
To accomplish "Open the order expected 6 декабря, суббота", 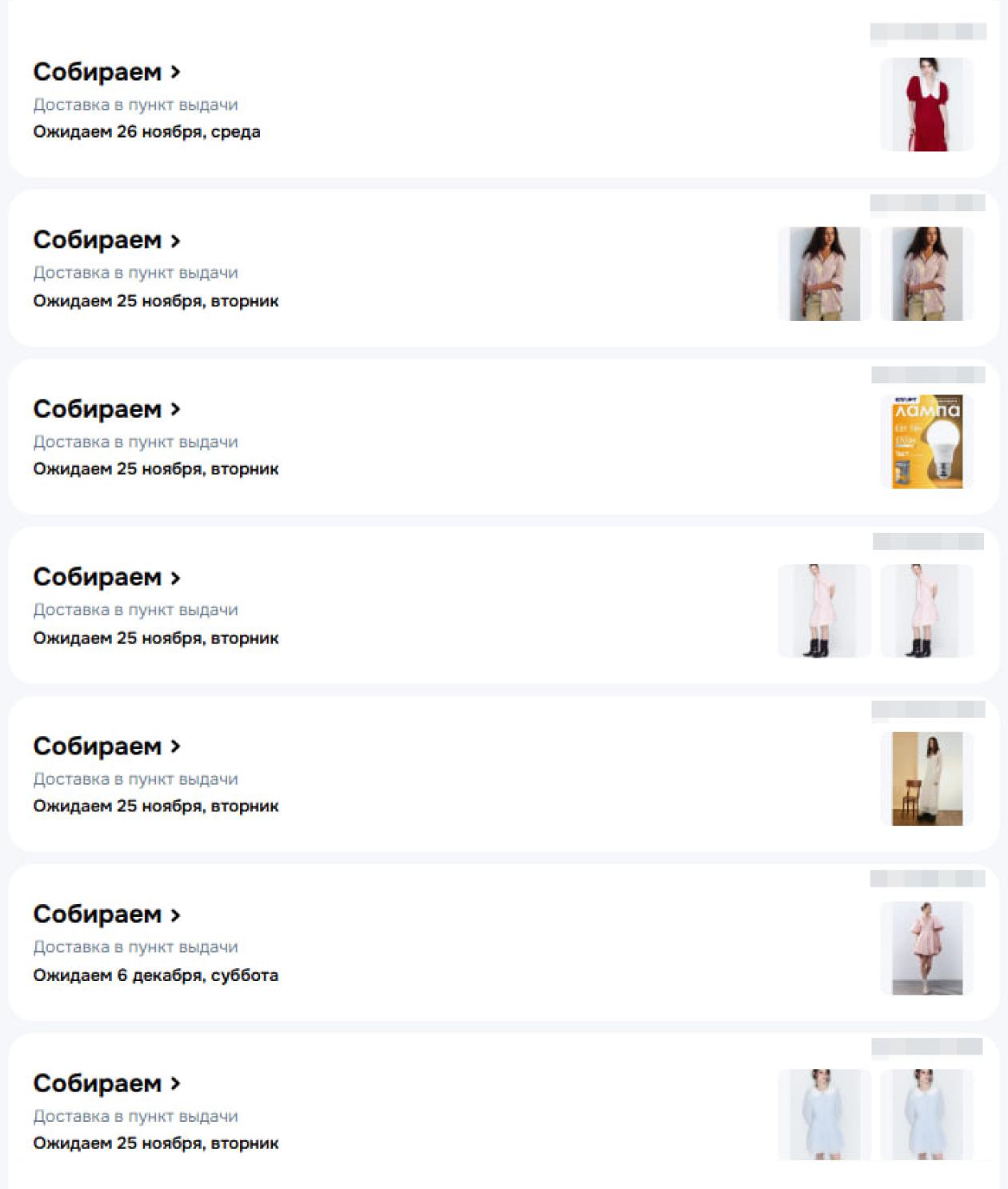I will (106, 915).
